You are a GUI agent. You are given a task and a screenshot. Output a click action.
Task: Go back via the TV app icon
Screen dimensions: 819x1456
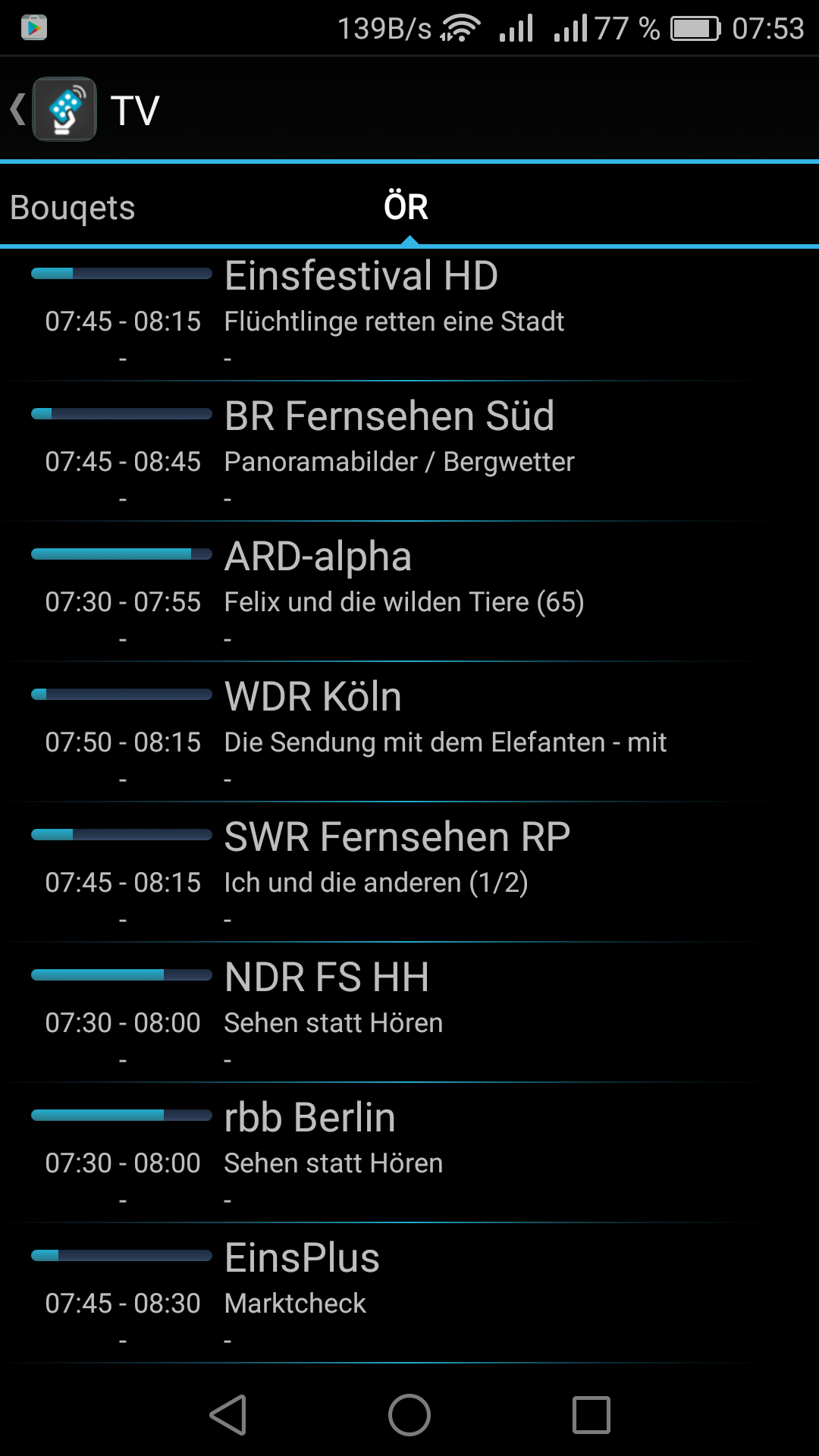[x=64, y=110]
